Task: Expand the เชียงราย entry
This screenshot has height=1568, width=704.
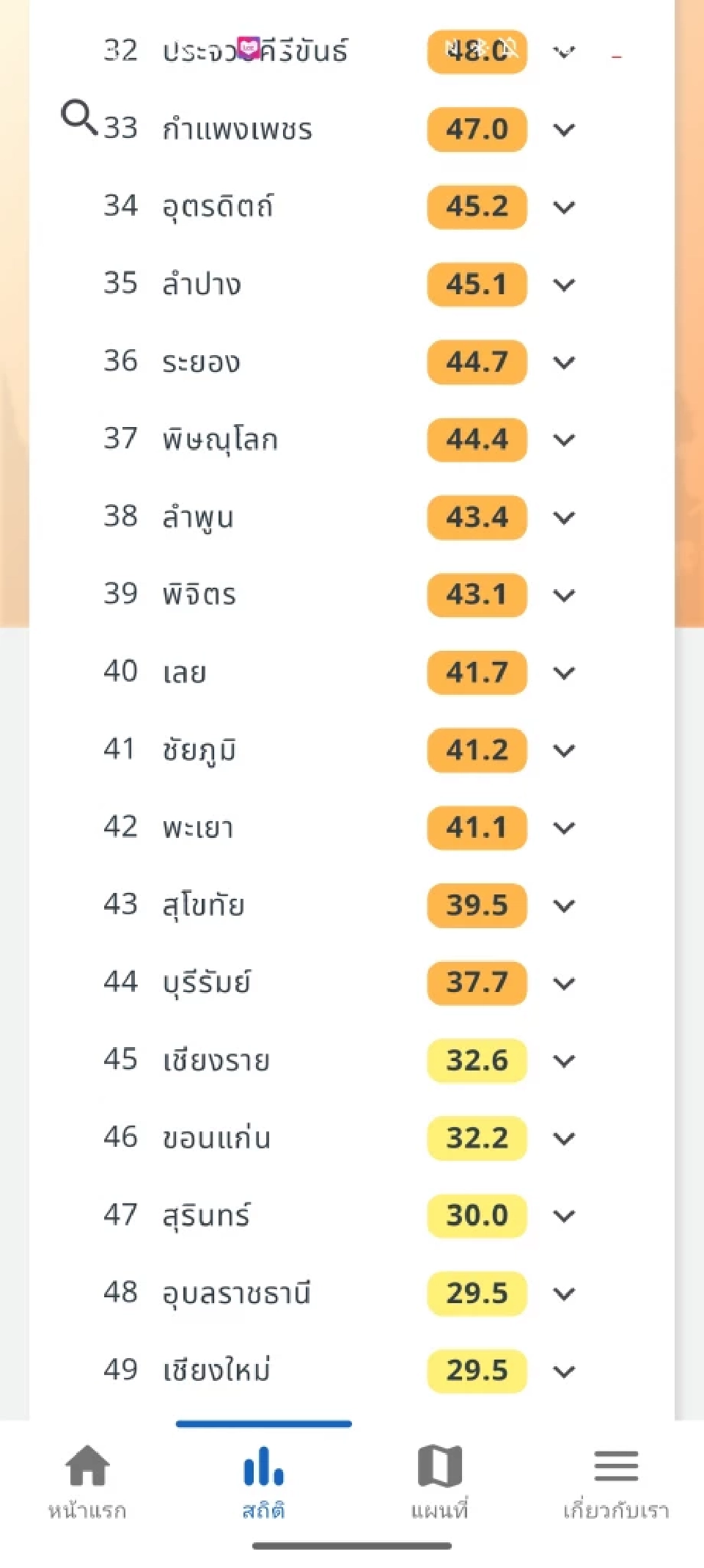Action: coord(564,1060)
